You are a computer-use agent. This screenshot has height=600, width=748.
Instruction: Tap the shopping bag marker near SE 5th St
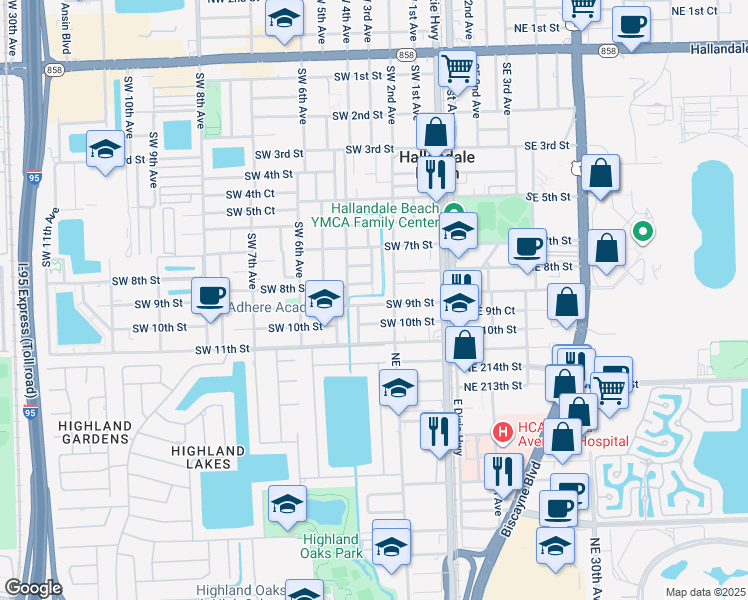click(601, 176)
